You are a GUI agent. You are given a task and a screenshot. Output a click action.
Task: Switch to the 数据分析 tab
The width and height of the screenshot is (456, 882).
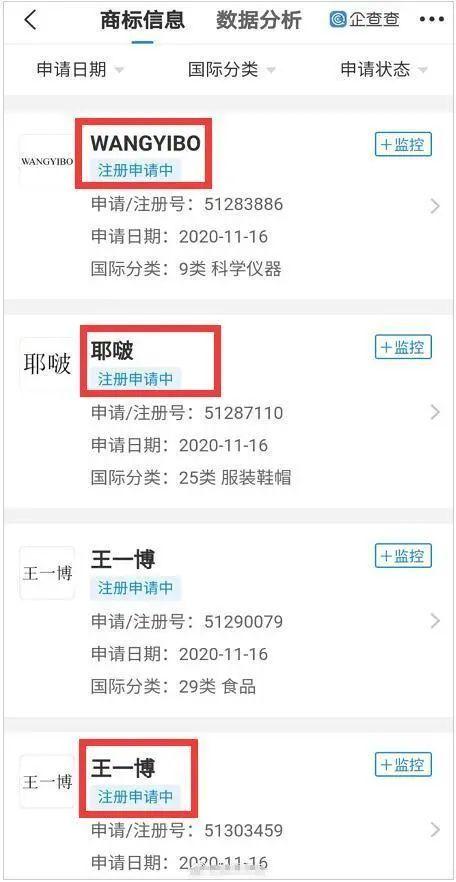click(x=259, y=20)
